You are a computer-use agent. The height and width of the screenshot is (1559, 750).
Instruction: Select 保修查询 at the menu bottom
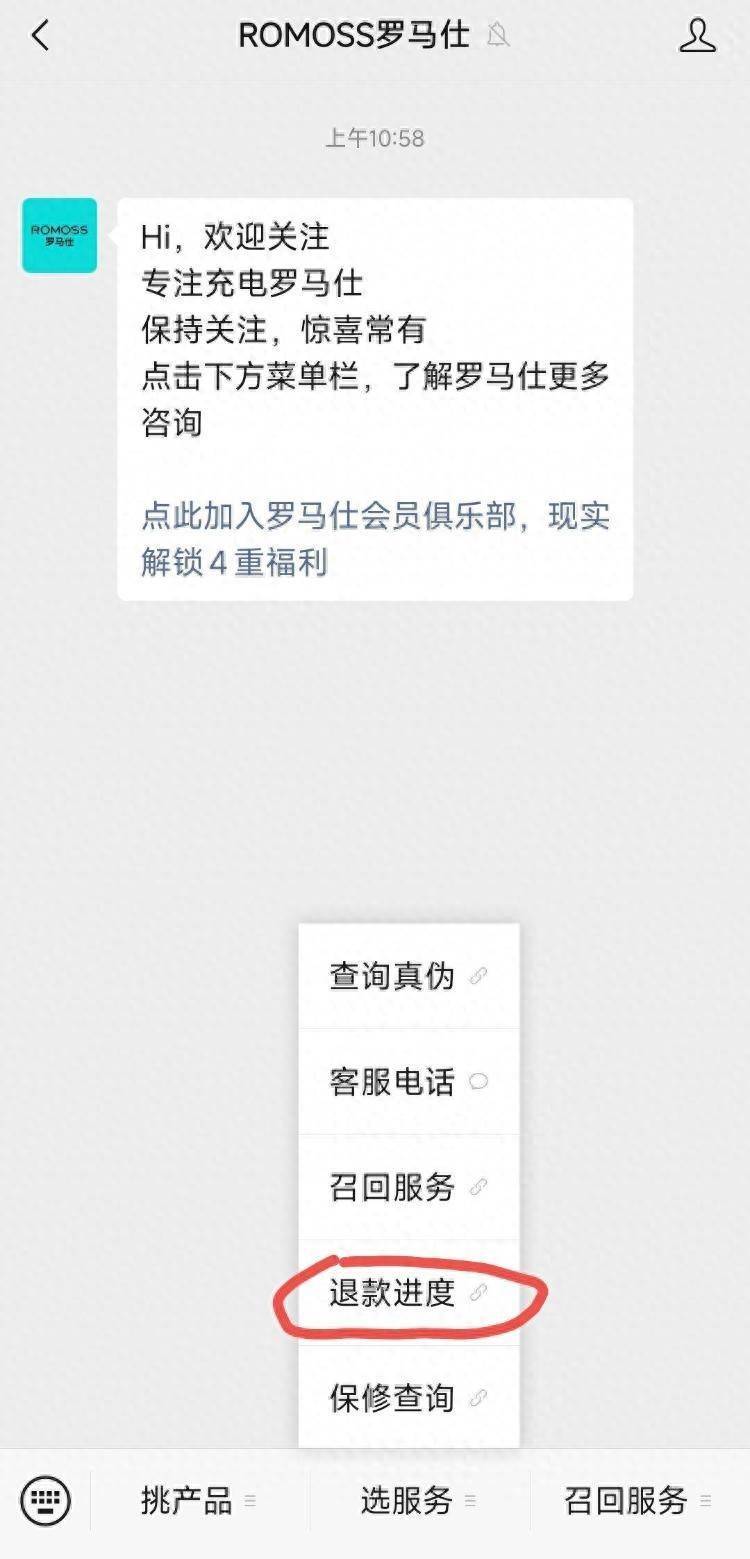(391, 1399)
